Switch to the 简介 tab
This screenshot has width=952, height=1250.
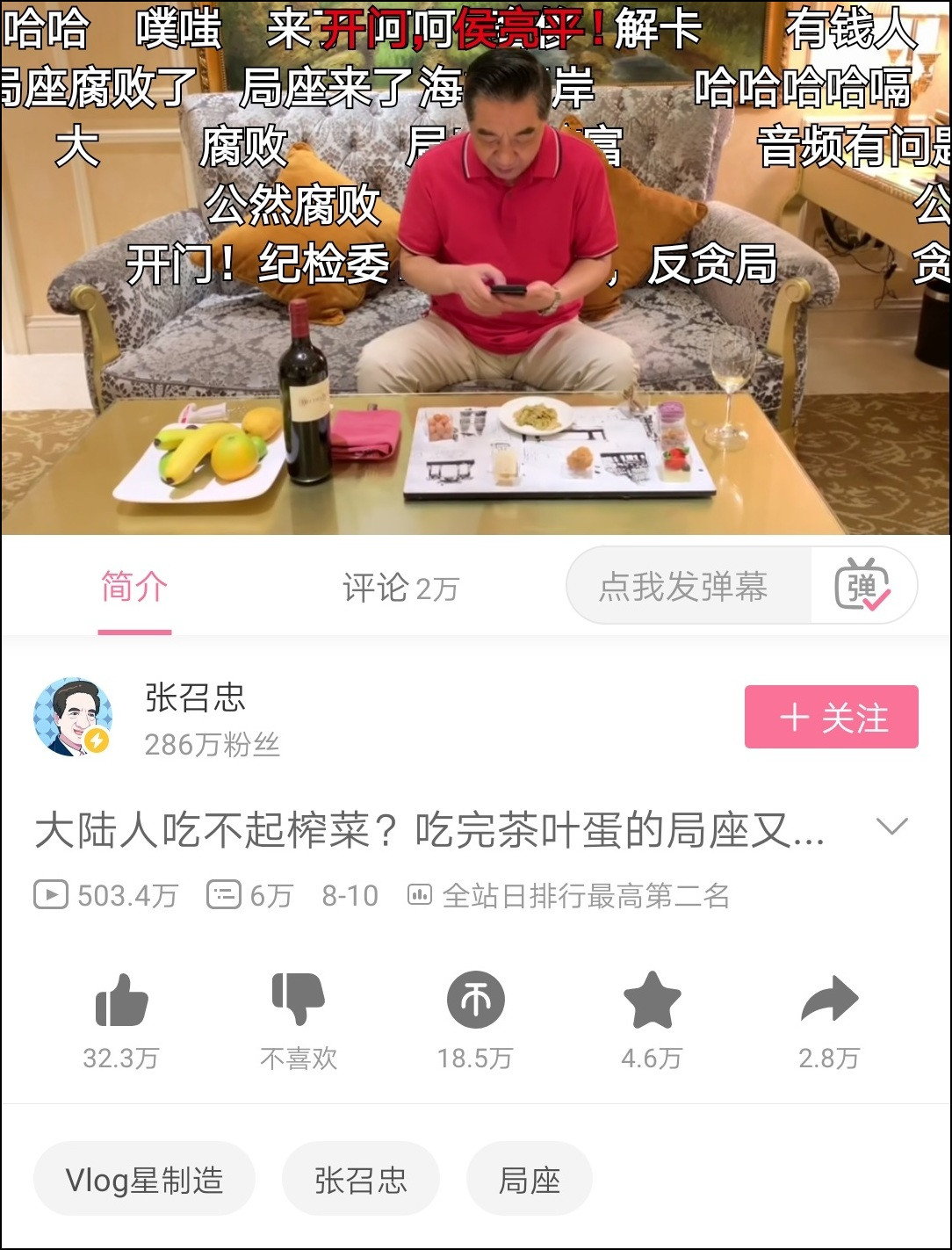click(x=134, y=588)
